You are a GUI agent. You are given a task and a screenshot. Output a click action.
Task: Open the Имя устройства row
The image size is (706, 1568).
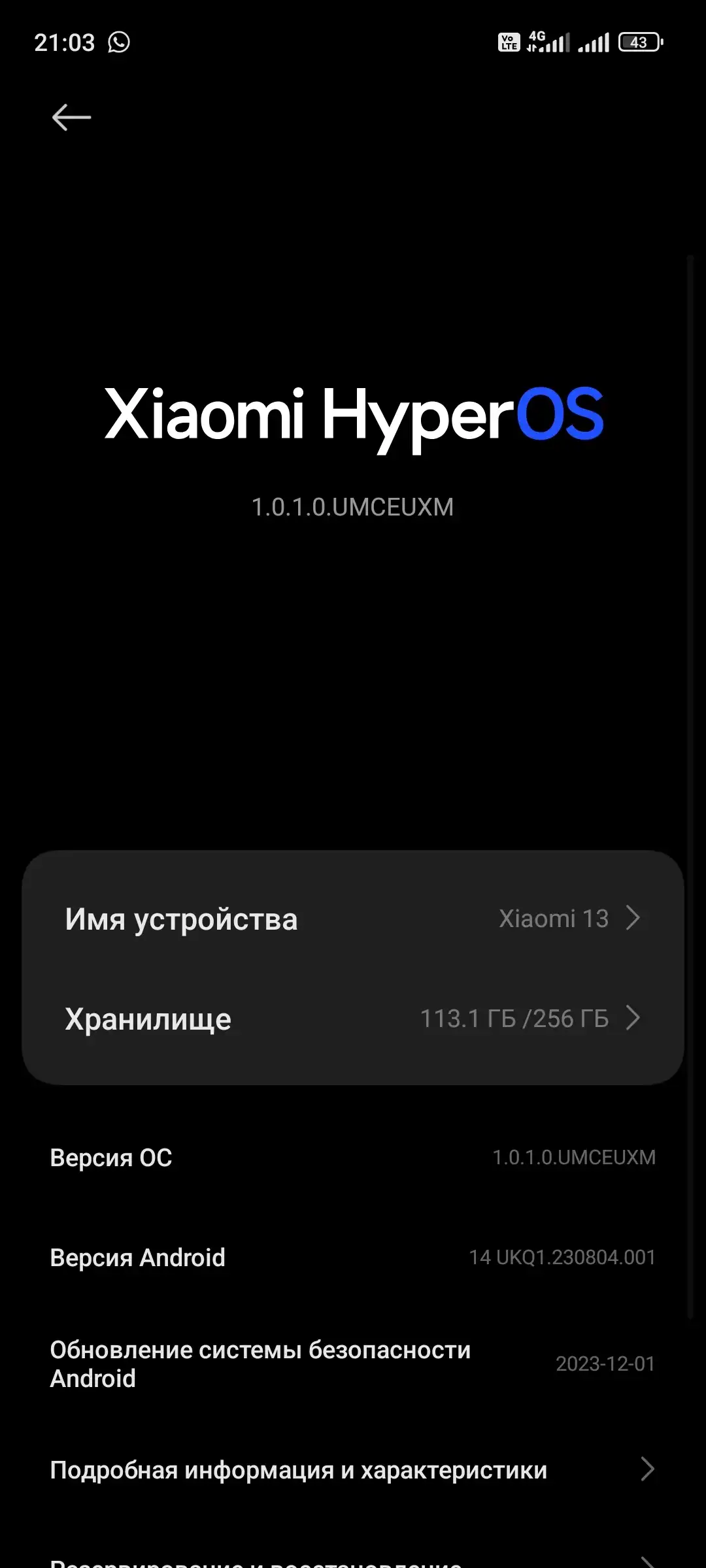pyautogui.click(x=353, y=919)
